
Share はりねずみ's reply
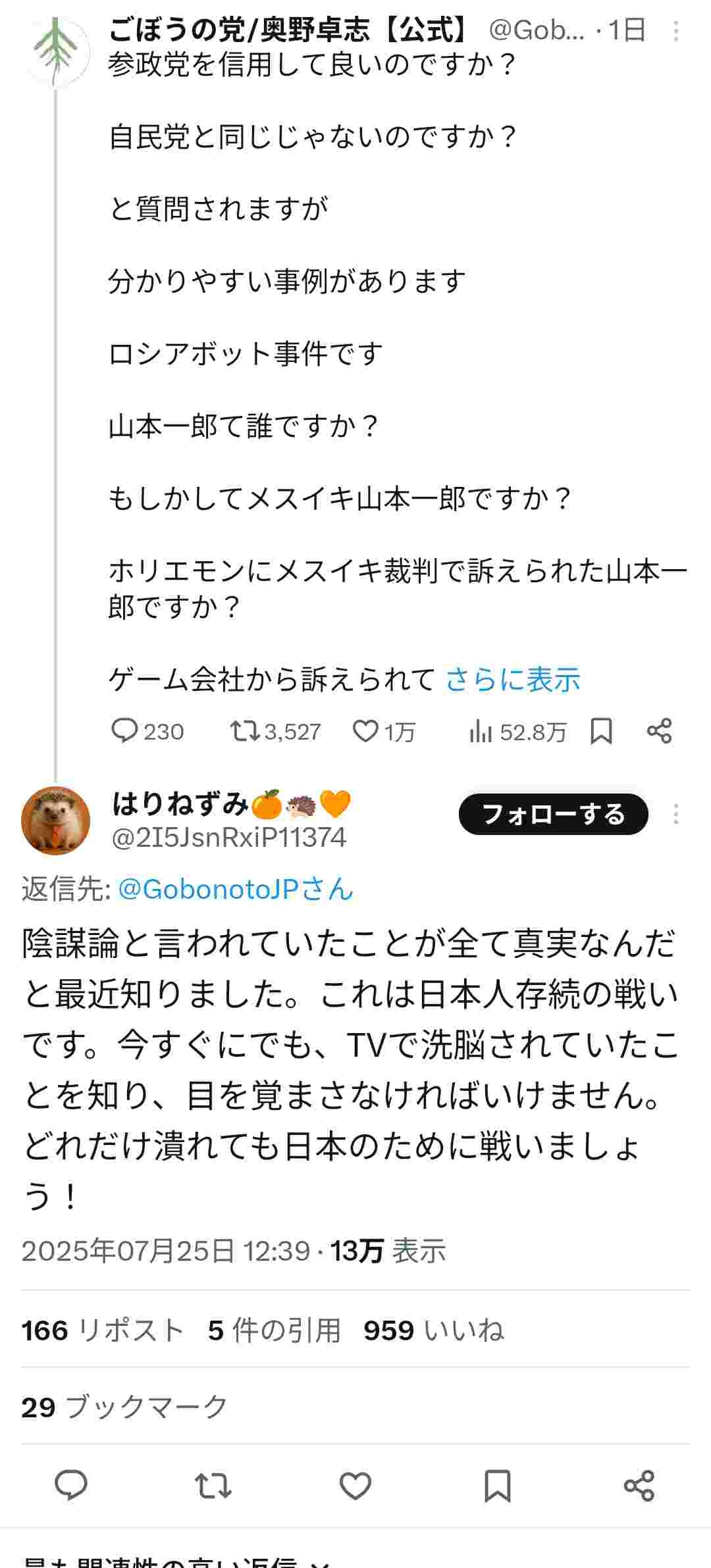(x=639, y=1486)
